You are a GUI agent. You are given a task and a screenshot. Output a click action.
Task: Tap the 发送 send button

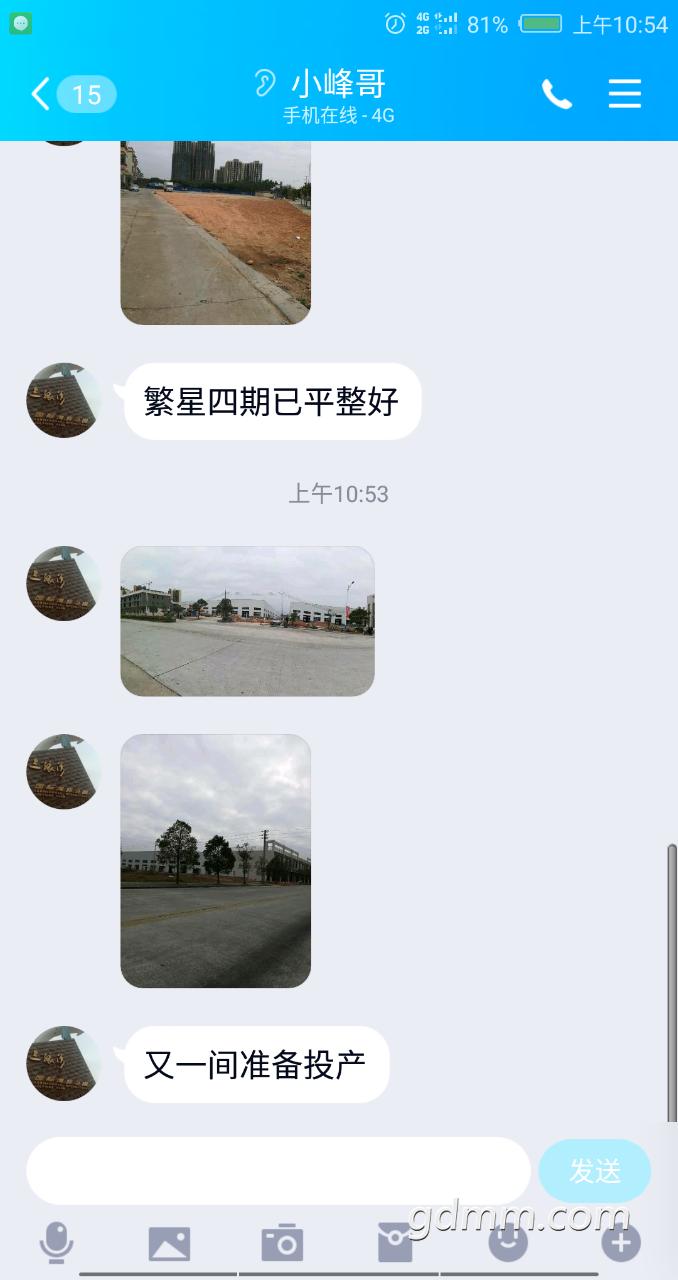595,1171
